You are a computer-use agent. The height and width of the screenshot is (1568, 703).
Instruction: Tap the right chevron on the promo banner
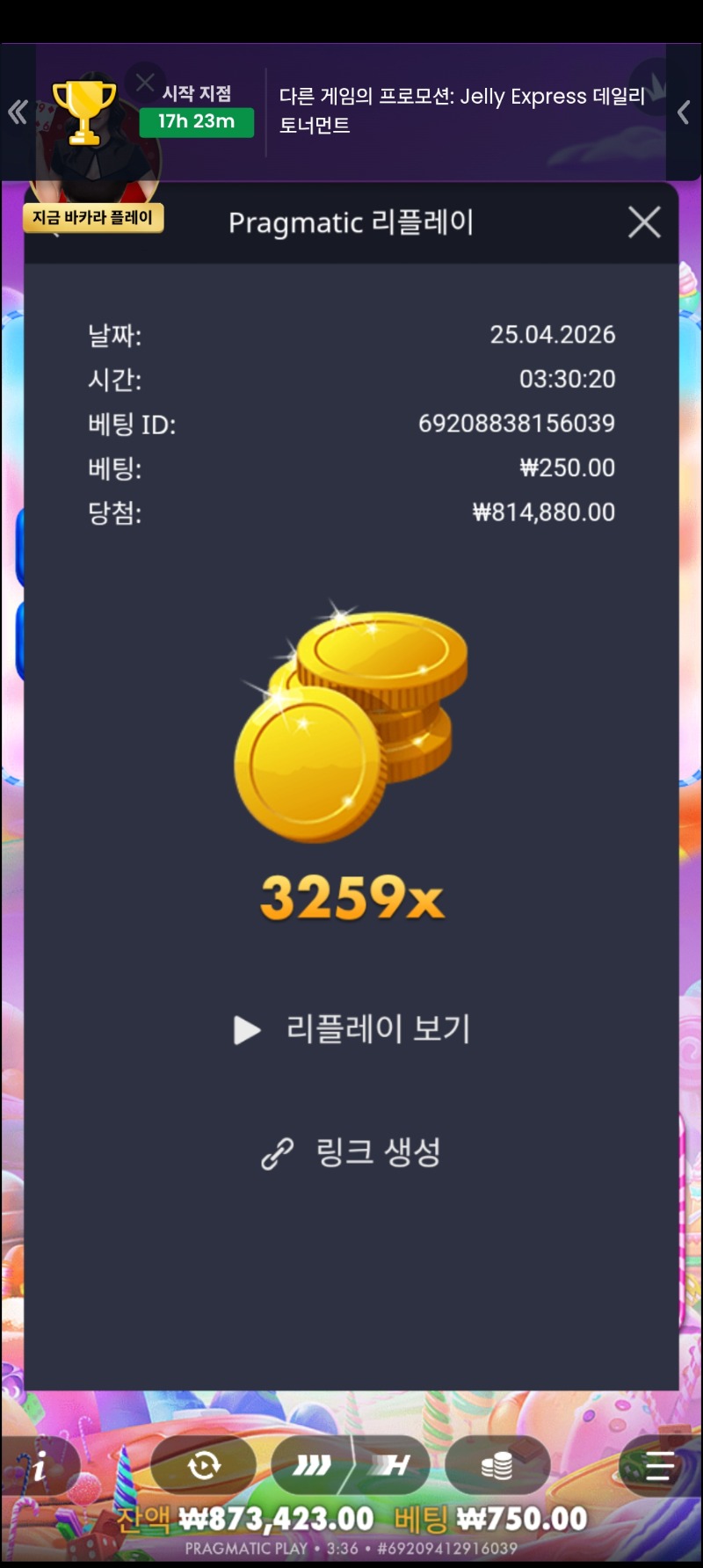point(684,112)
